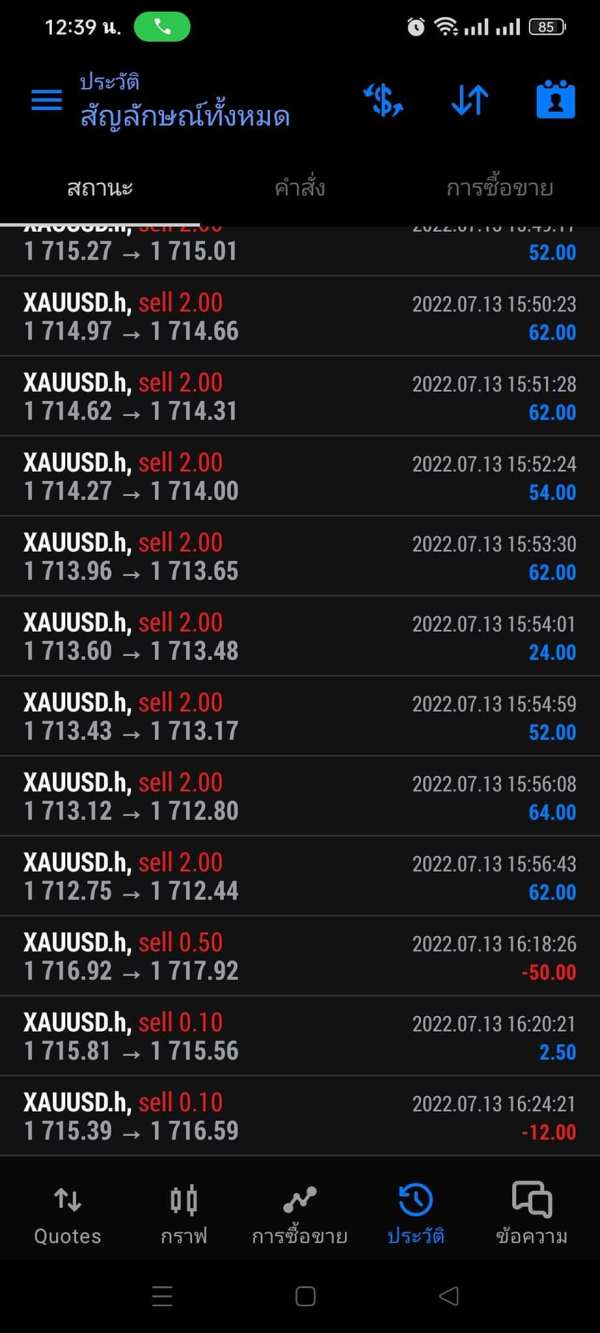The image size is (600, 1333).
Task: Switch to the top การซื้อขาย tab
Action: pyautogui.click(x=500, y=188)
